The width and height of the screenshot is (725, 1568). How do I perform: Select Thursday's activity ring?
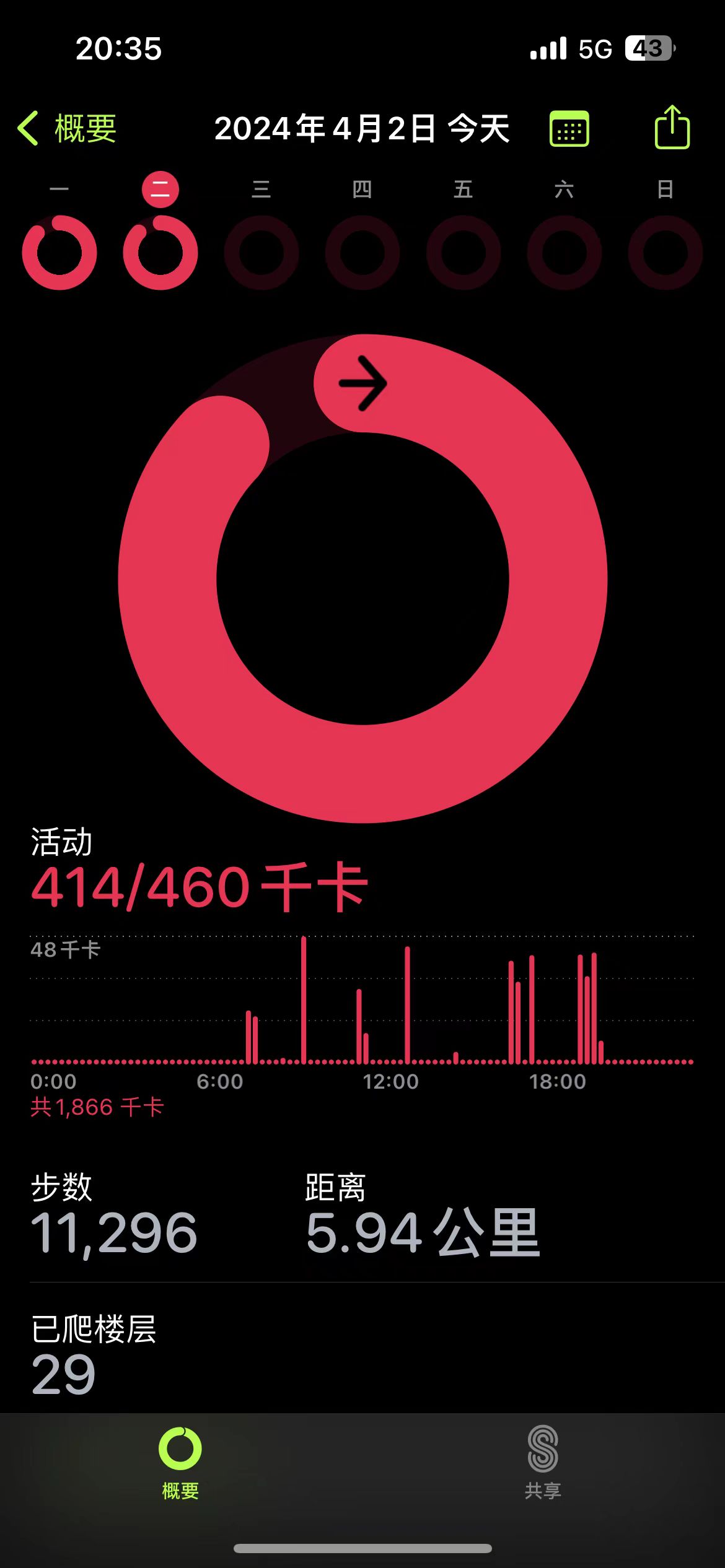click(362, 252)
